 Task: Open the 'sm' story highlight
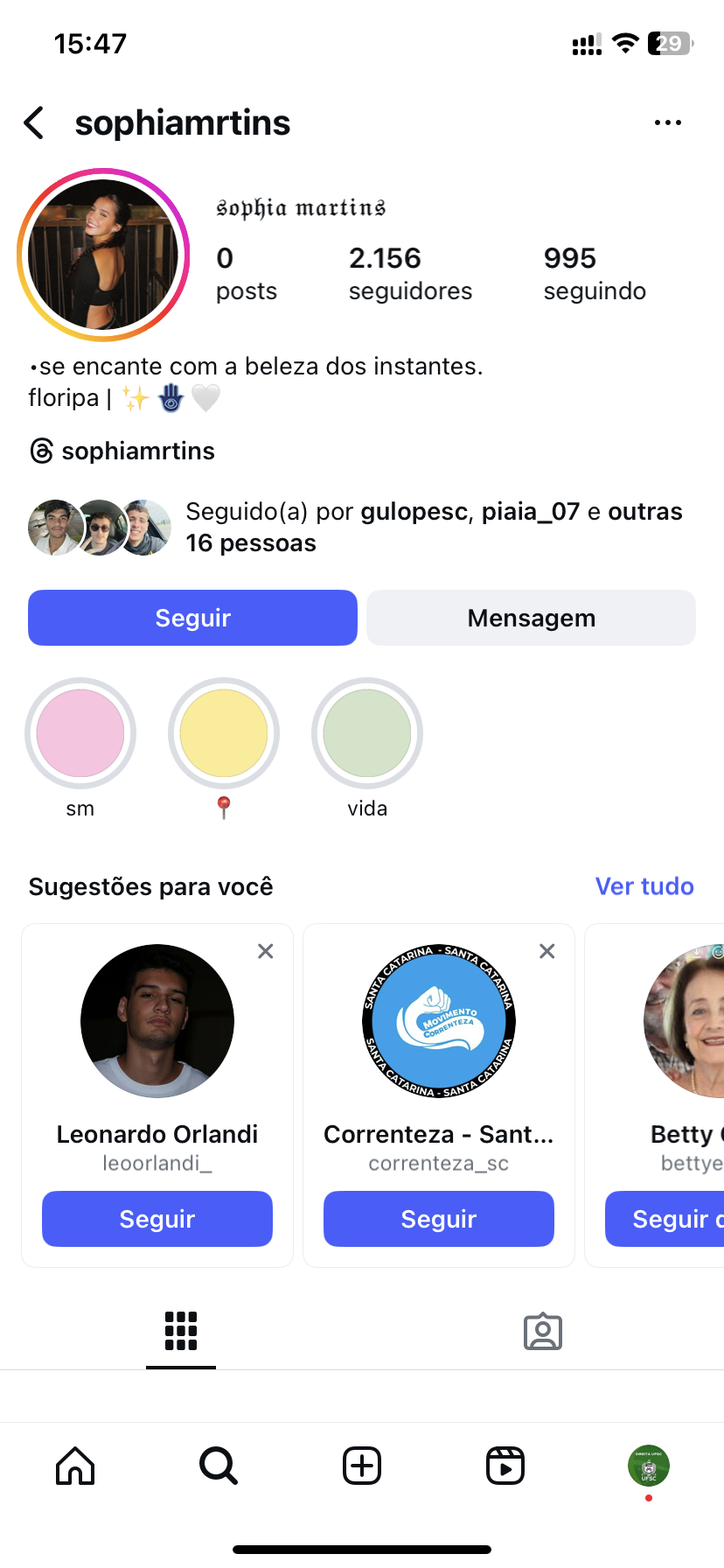pyautogui.click(x=80, y=733)
